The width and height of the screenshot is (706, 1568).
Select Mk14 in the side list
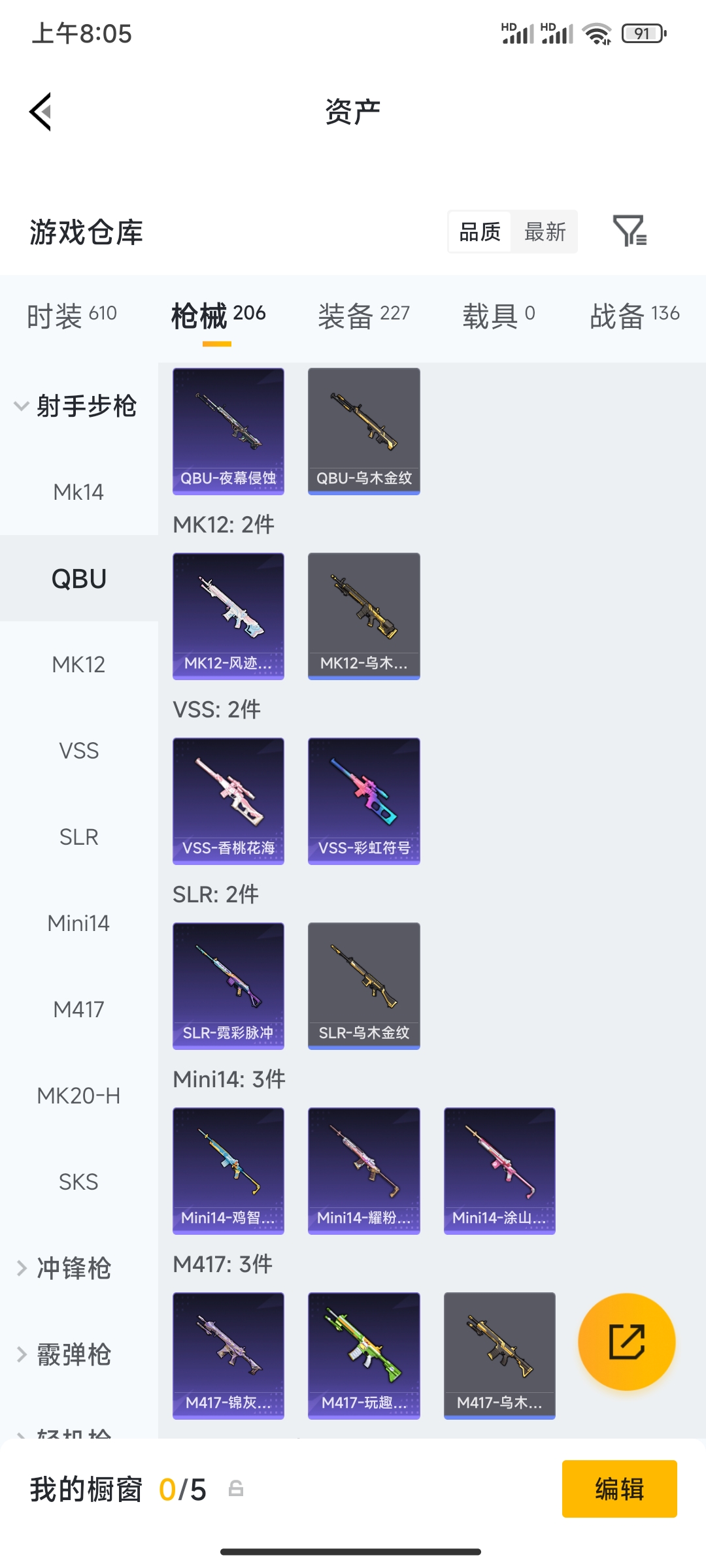(78, 492)
